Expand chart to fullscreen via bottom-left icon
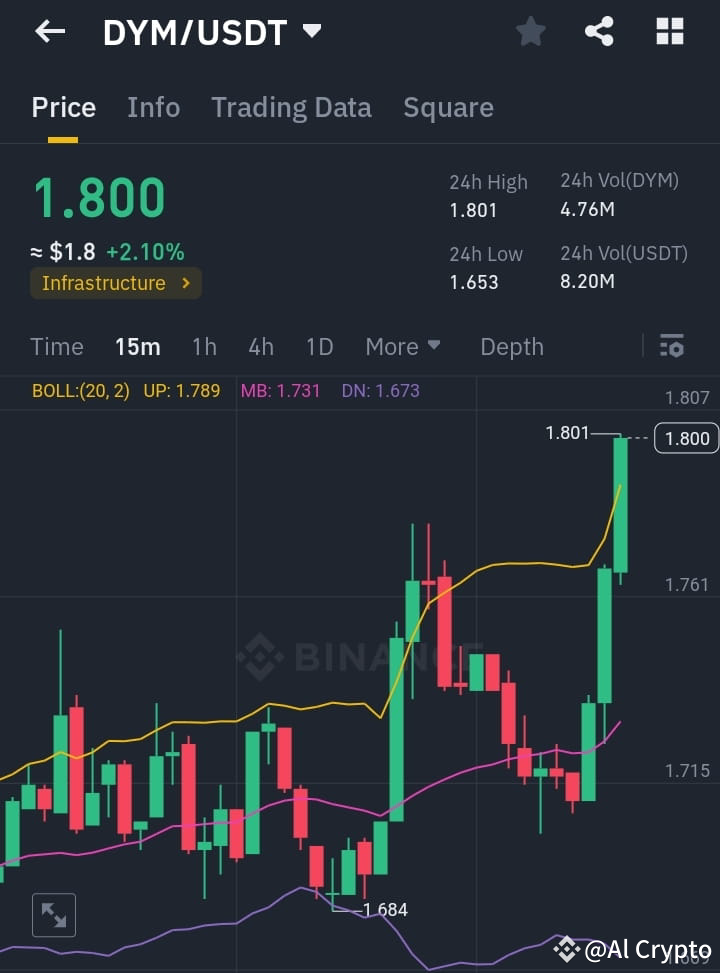 tap(53, 914)
